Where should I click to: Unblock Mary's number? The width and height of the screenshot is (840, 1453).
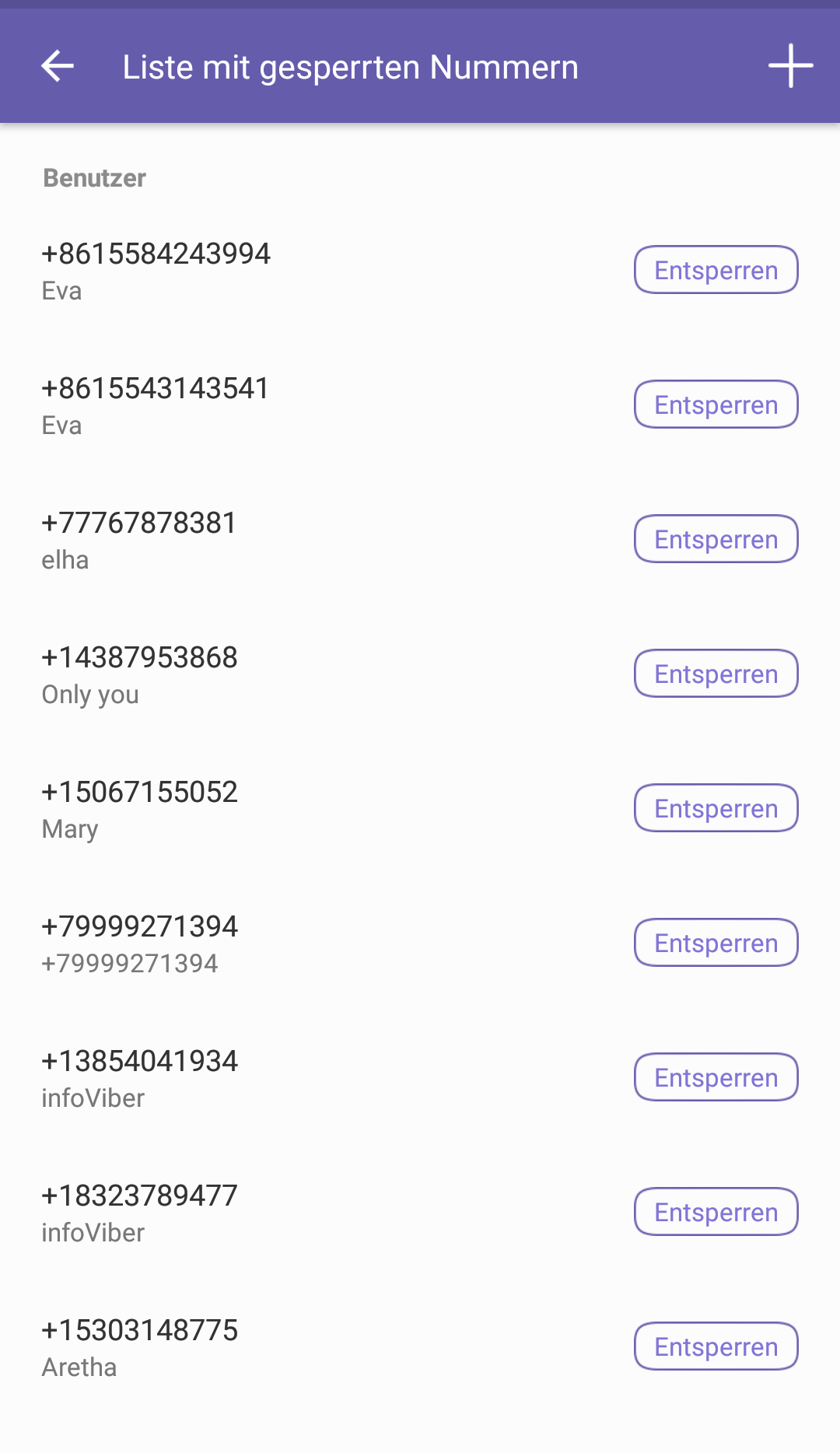pos(716,808)
